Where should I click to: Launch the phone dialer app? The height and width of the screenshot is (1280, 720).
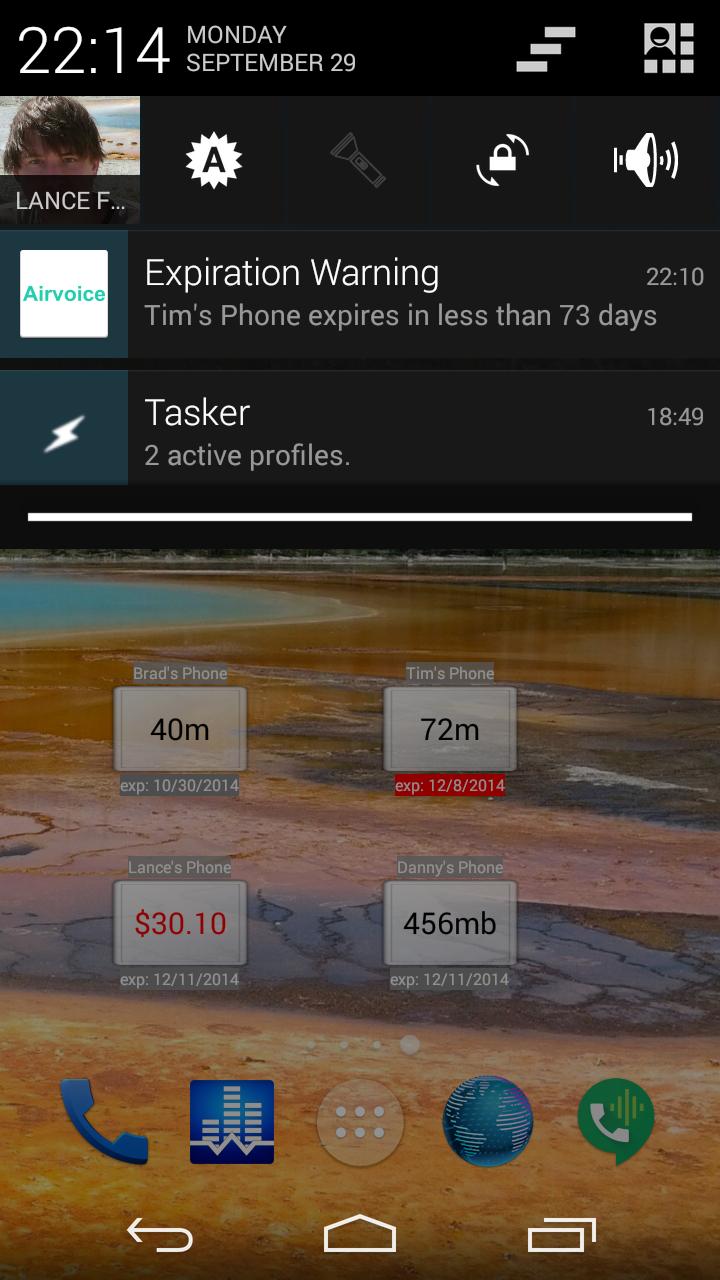tap(103, 1122)
